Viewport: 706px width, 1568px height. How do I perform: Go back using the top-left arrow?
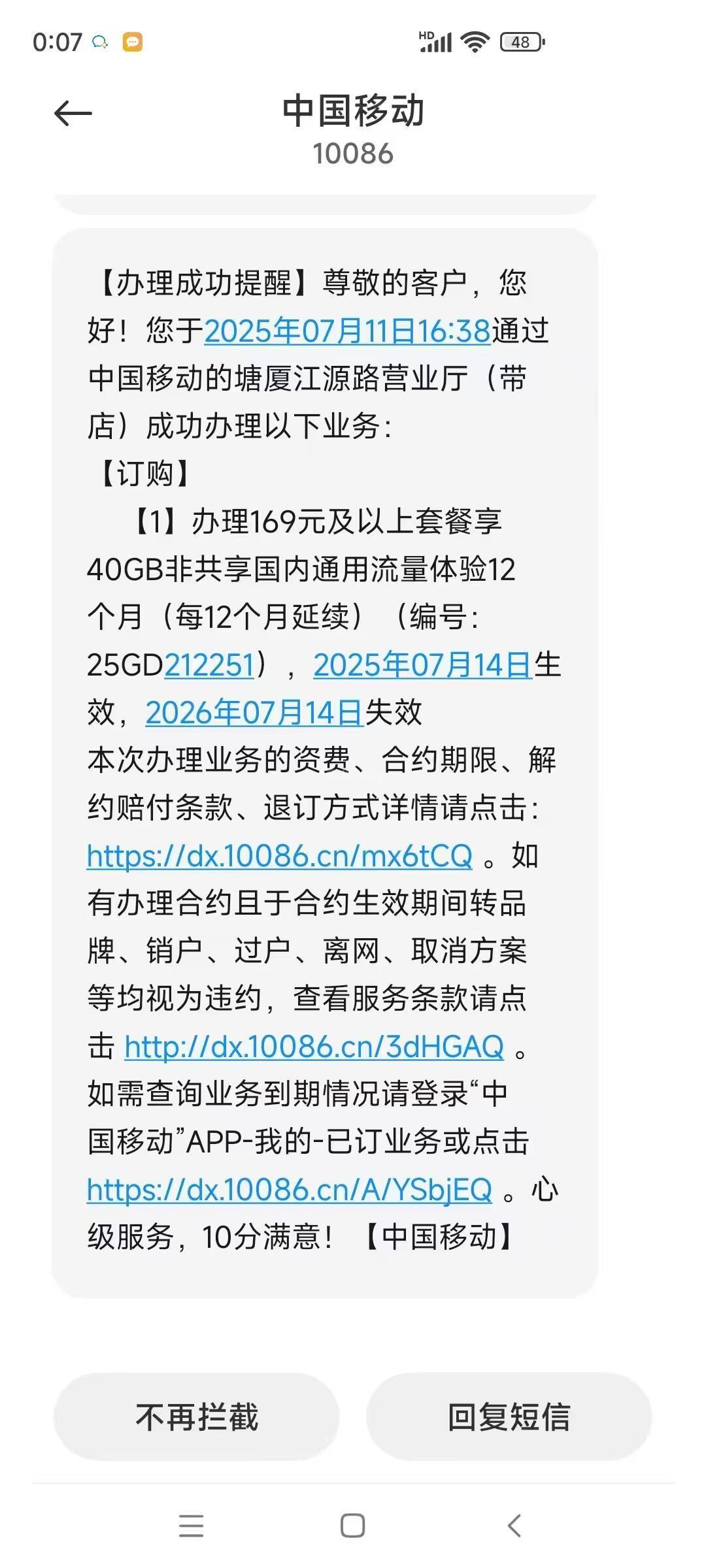(x=73, y=114)
